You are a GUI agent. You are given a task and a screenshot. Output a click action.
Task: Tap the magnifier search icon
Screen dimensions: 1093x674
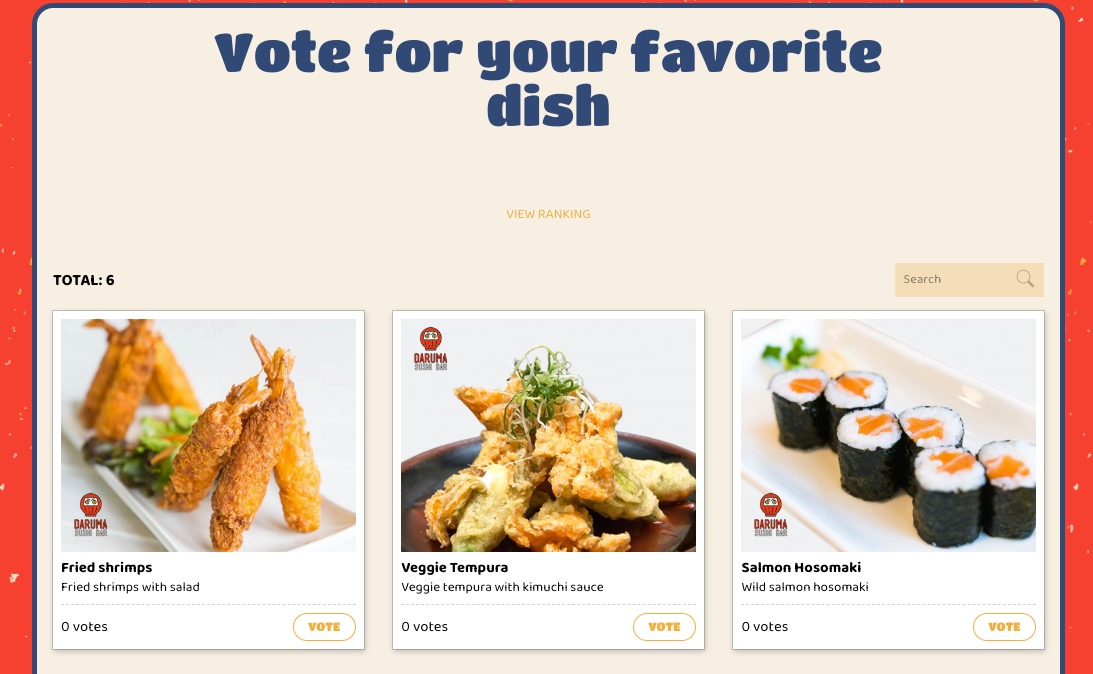coord(1025,279)
